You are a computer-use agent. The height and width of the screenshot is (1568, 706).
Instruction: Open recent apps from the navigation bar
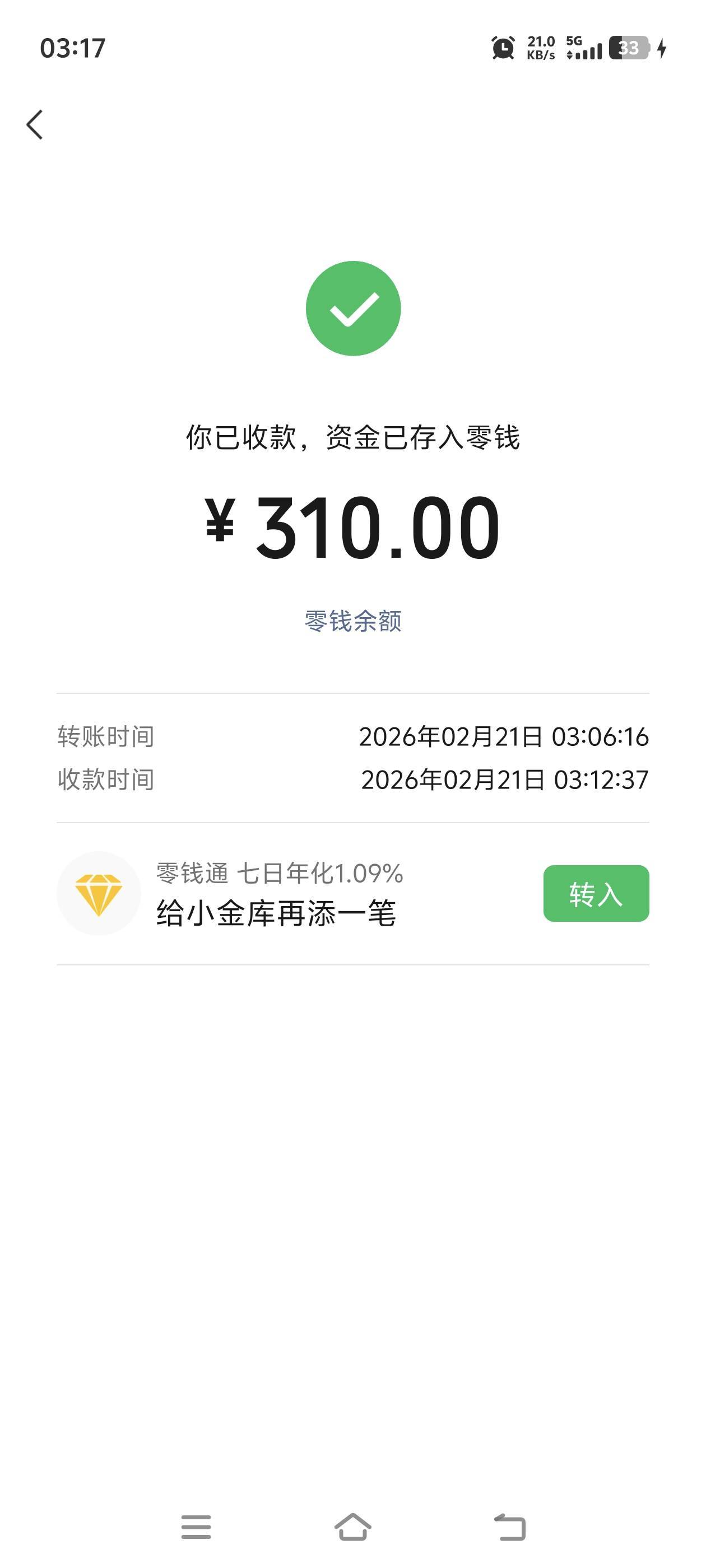click(196, 1527)
